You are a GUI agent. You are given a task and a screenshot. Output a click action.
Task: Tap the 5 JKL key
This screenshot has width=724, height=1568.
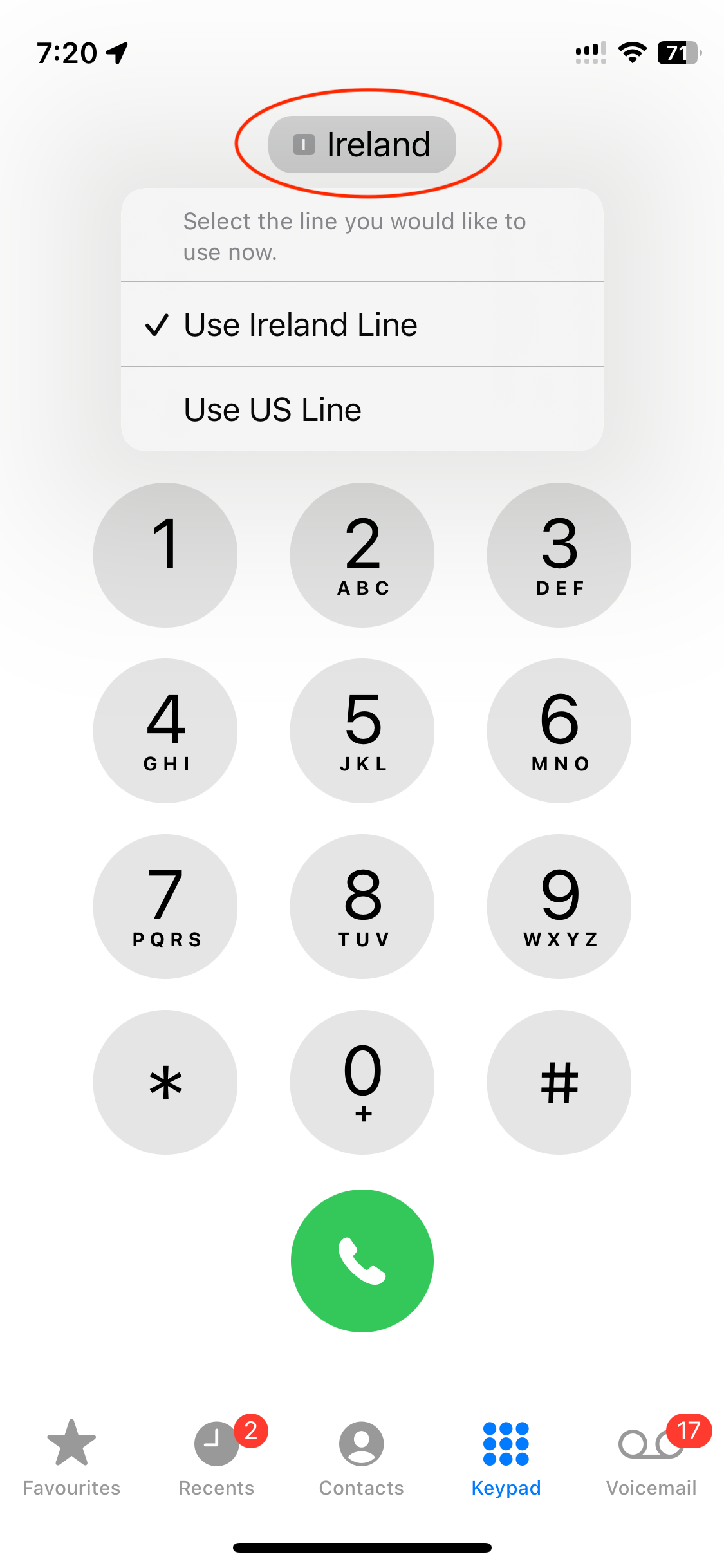(362, 731)
